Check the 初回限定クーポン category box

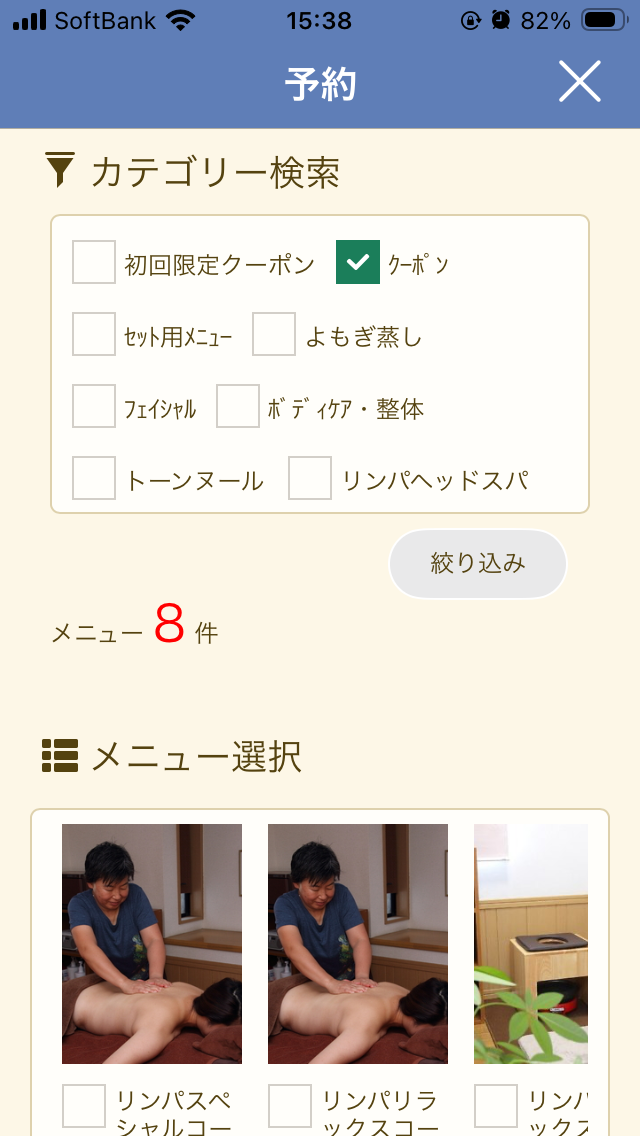(x=94, y=262)
